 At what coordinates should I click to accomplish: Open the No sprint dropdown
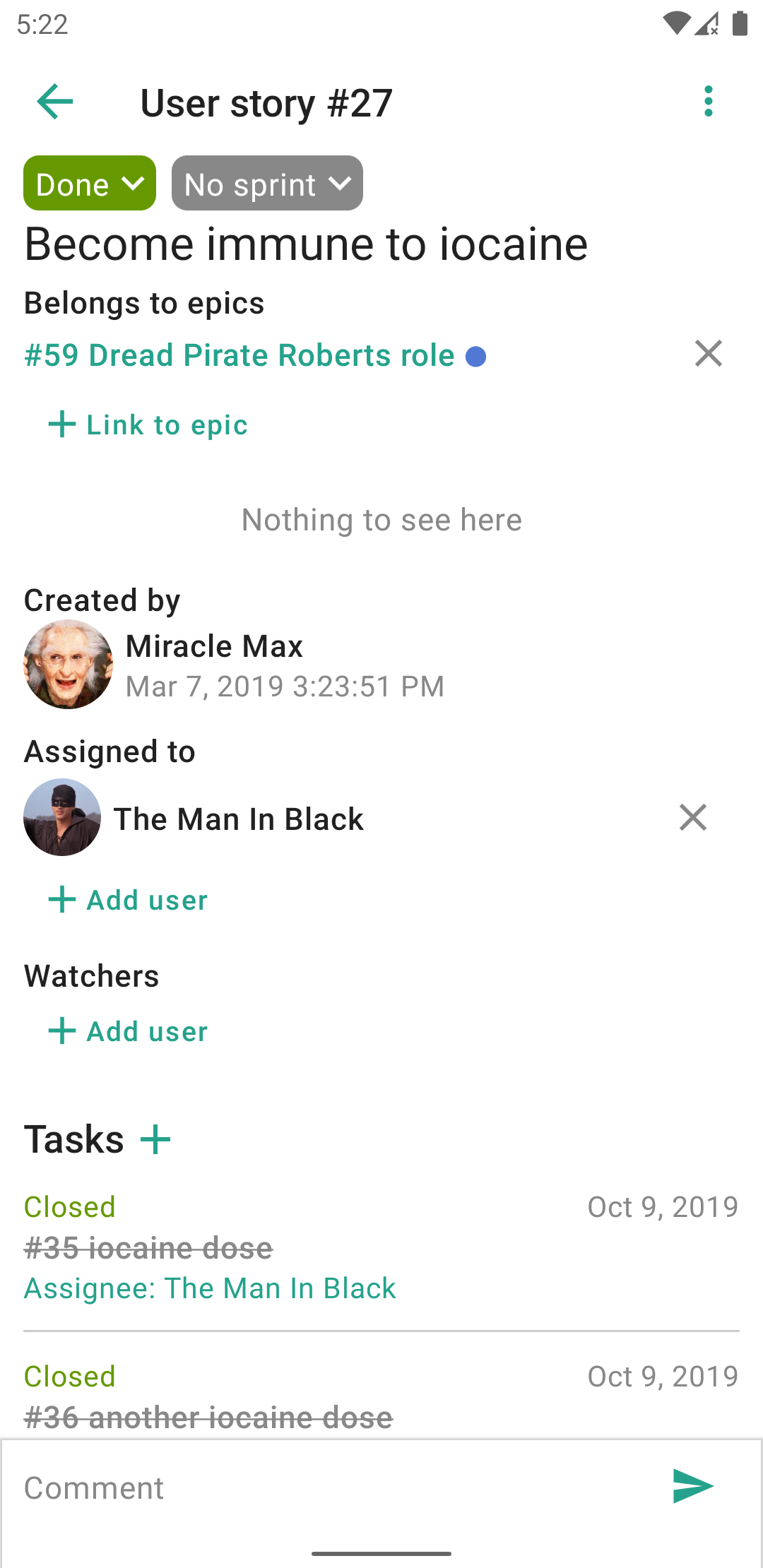(x=267, y=184)
